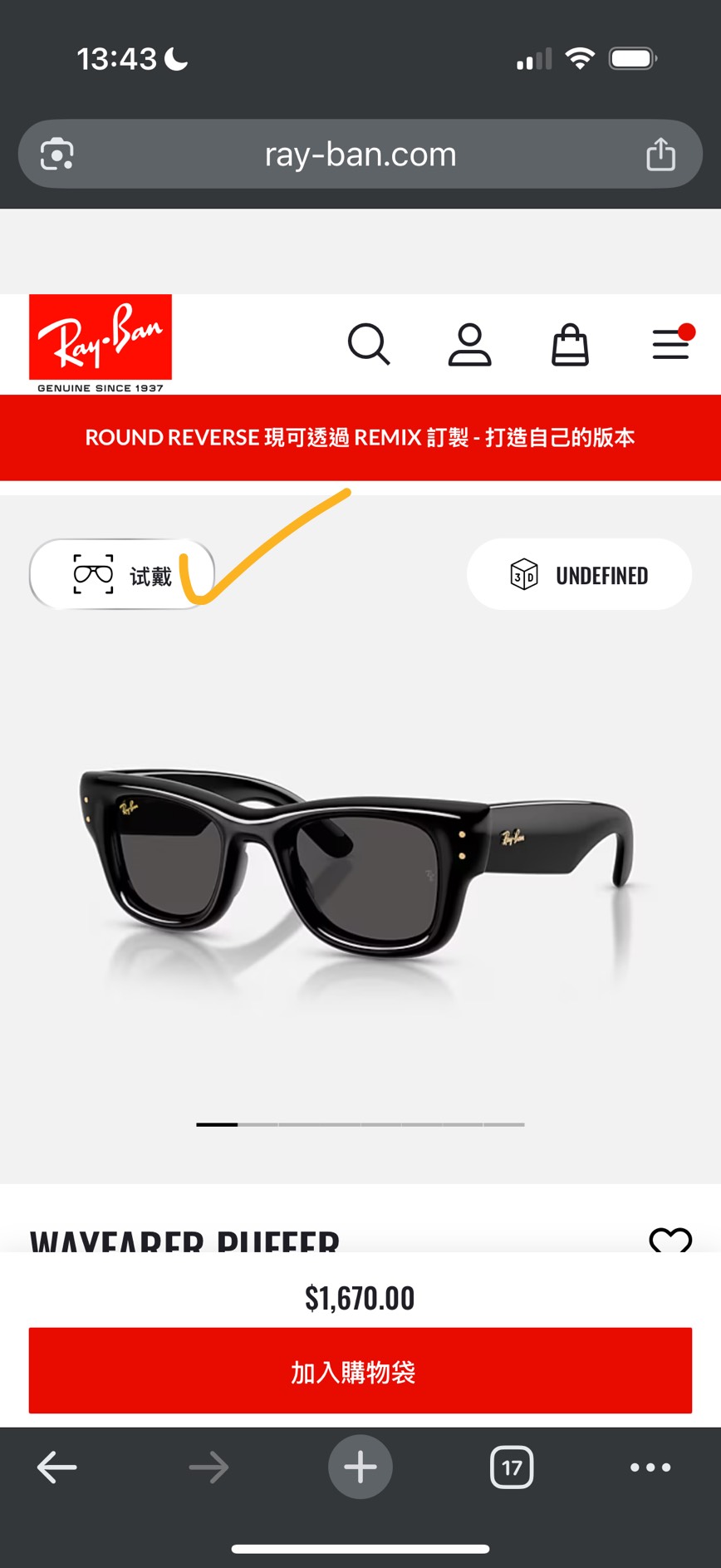Open the camera lens search icon
The width and height of the screenshot is (721, 1568).
click(x=57, y=155)
